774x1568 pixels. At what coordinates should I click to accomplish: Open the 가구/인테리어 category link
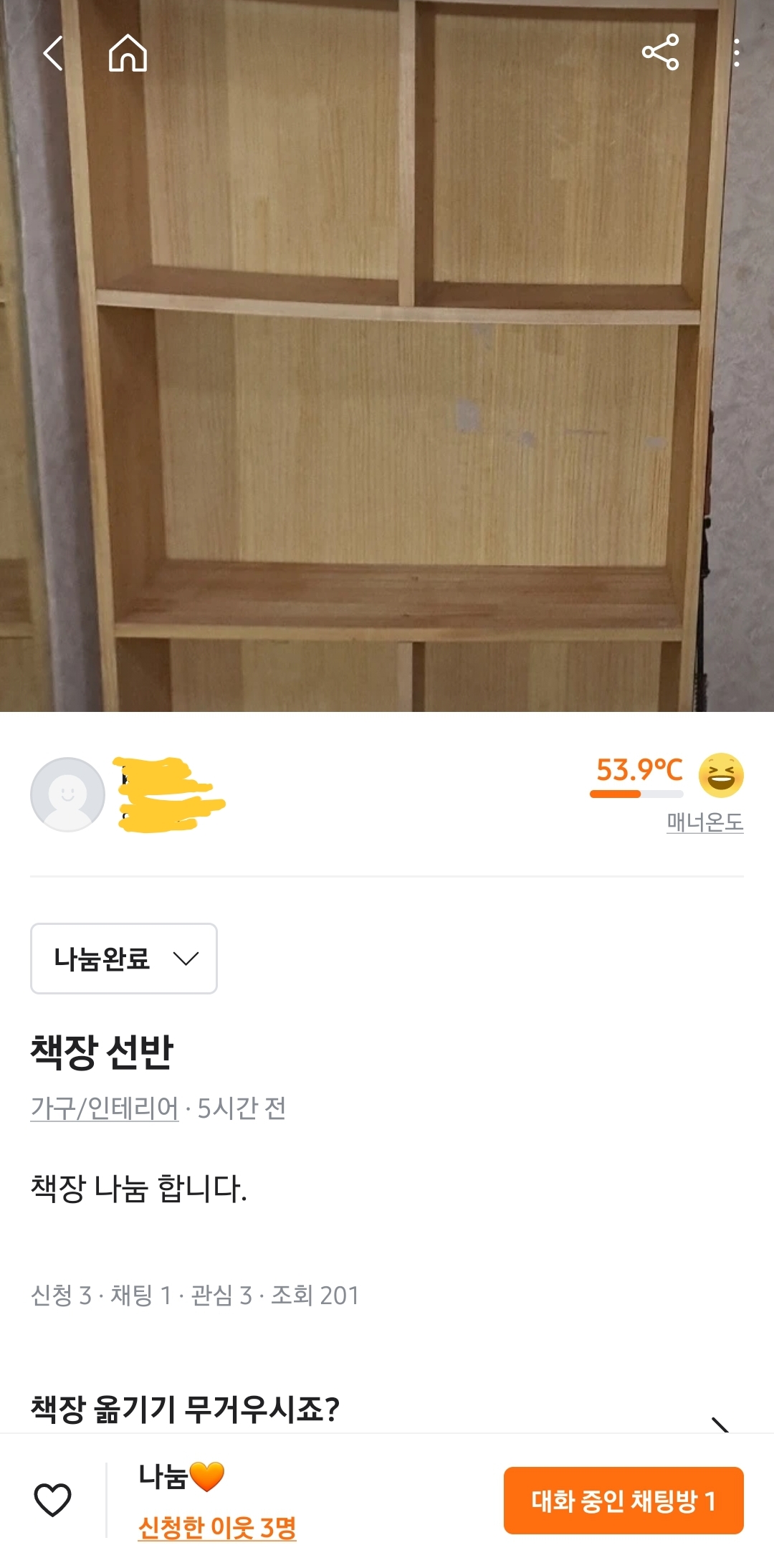pyautogui.click(x=105, y=1108)
